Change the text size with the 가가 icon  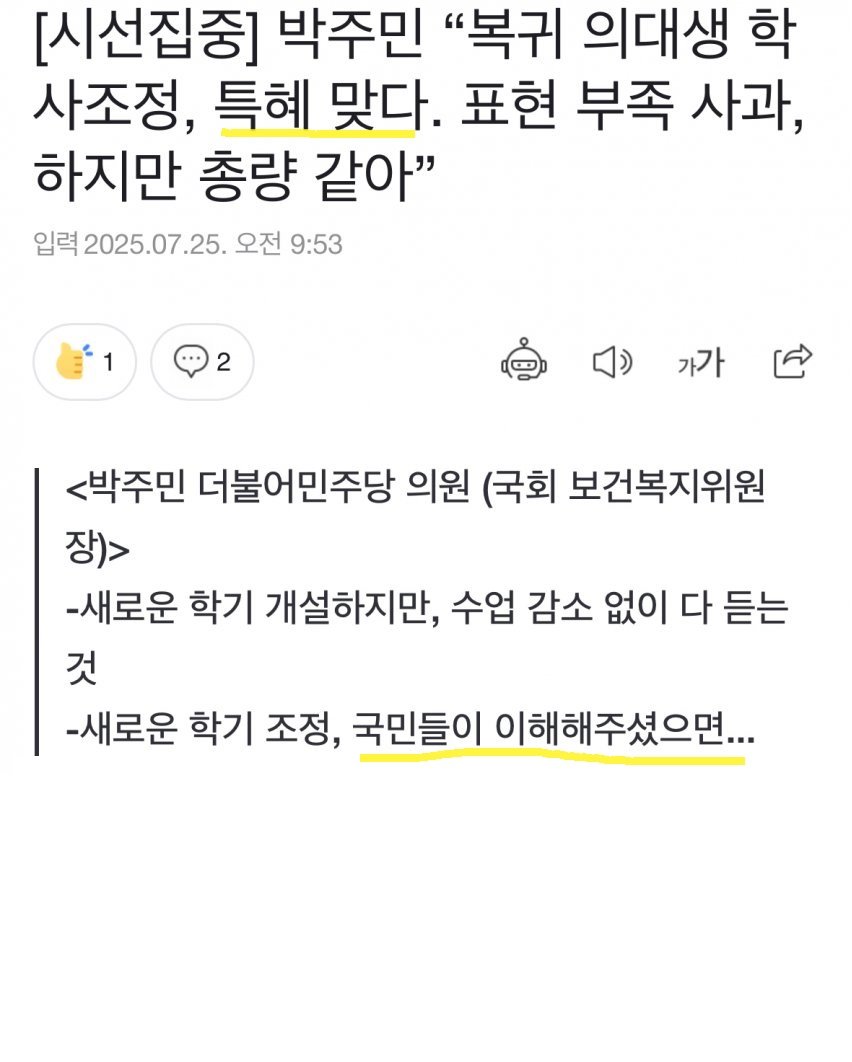(x=701, y=363)
